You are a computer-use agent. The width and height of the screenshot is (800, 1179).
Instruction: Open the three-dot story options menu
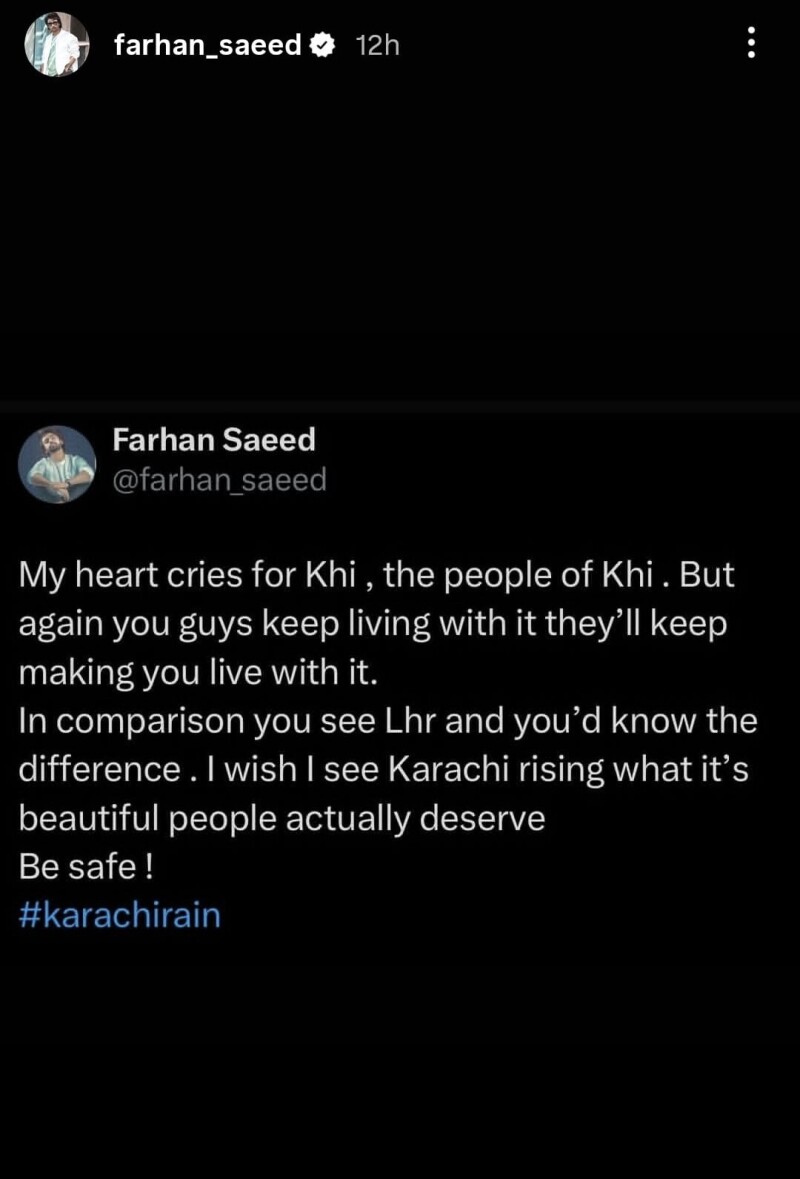click(753, 43)
